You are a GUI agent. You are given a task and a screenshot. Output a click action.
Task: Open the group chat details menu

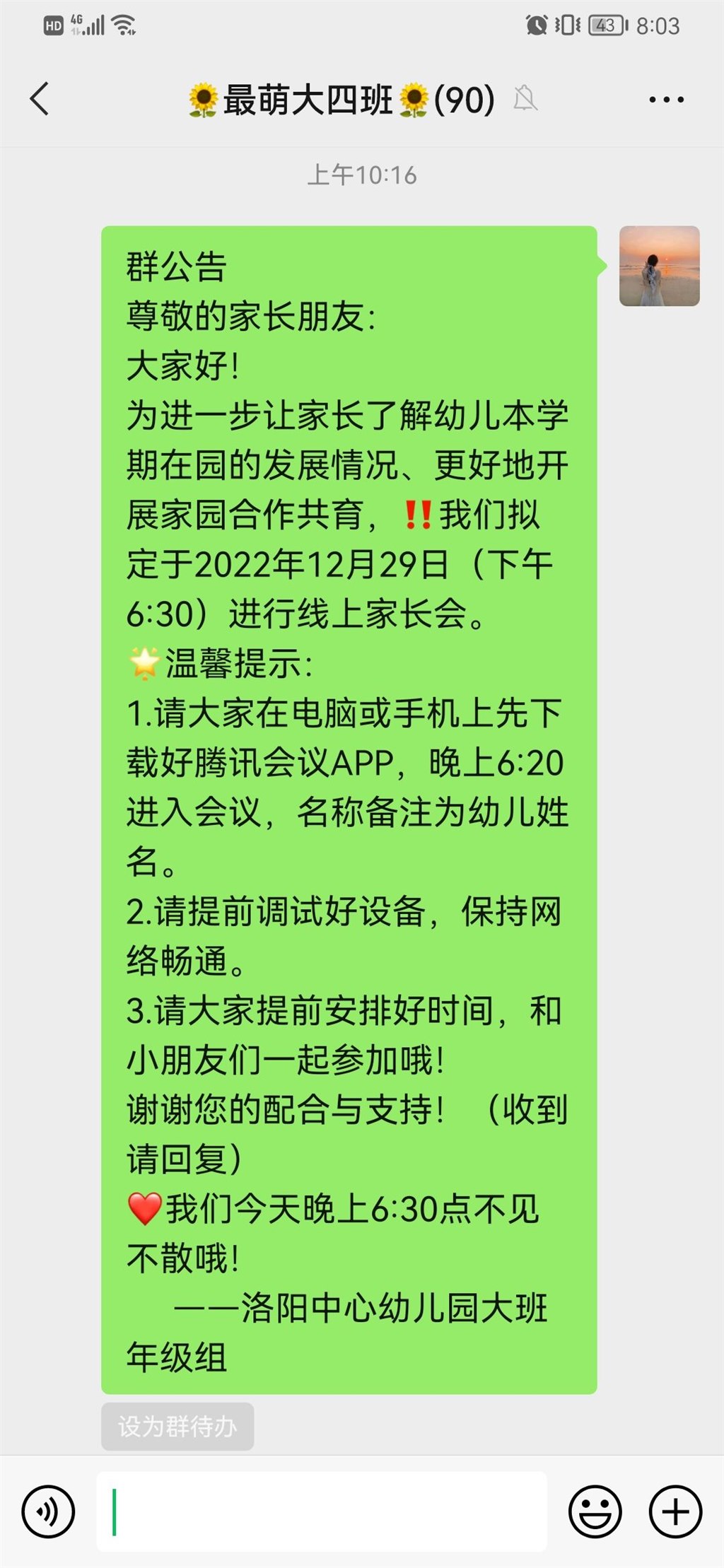pyautogui.click(x=666, y=100)
